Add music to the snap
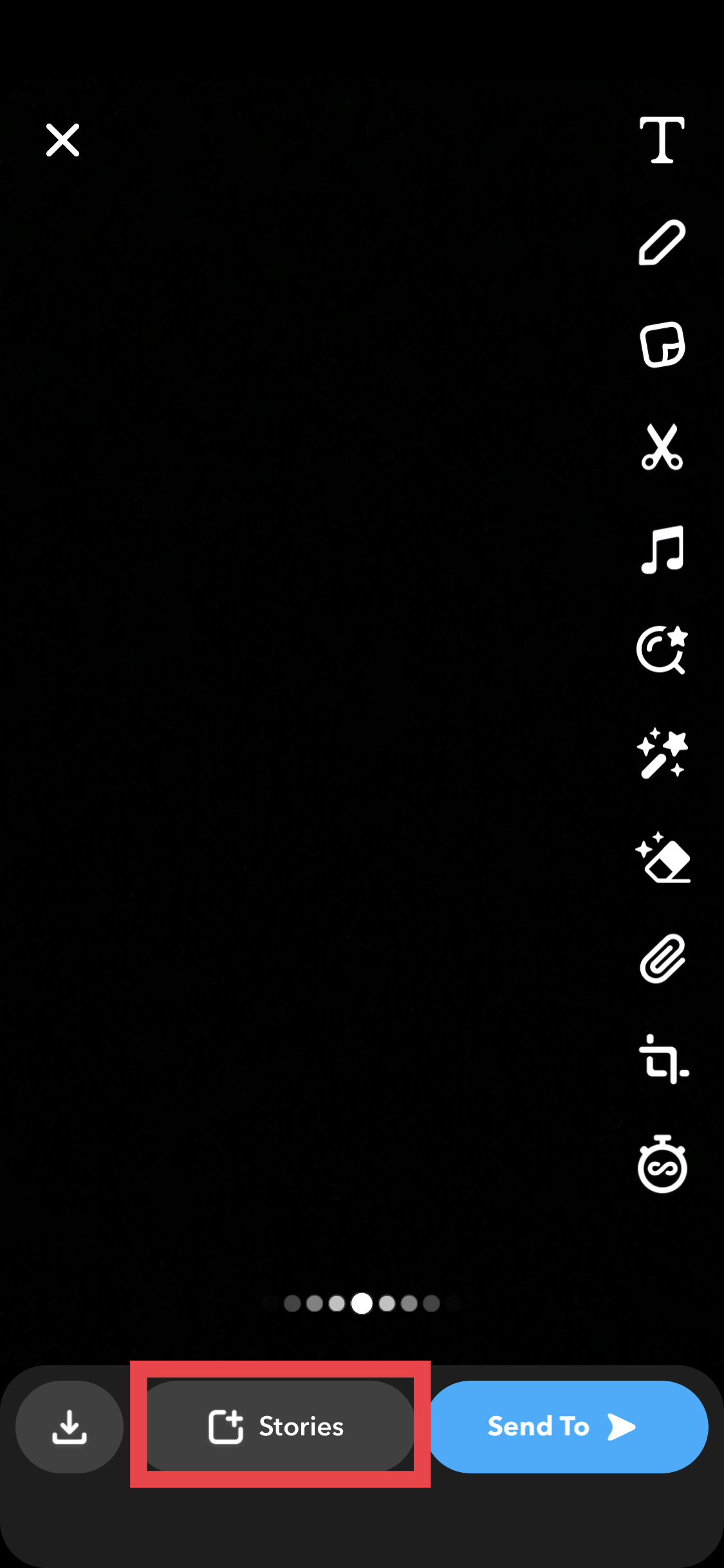 [x=662, y=549]
